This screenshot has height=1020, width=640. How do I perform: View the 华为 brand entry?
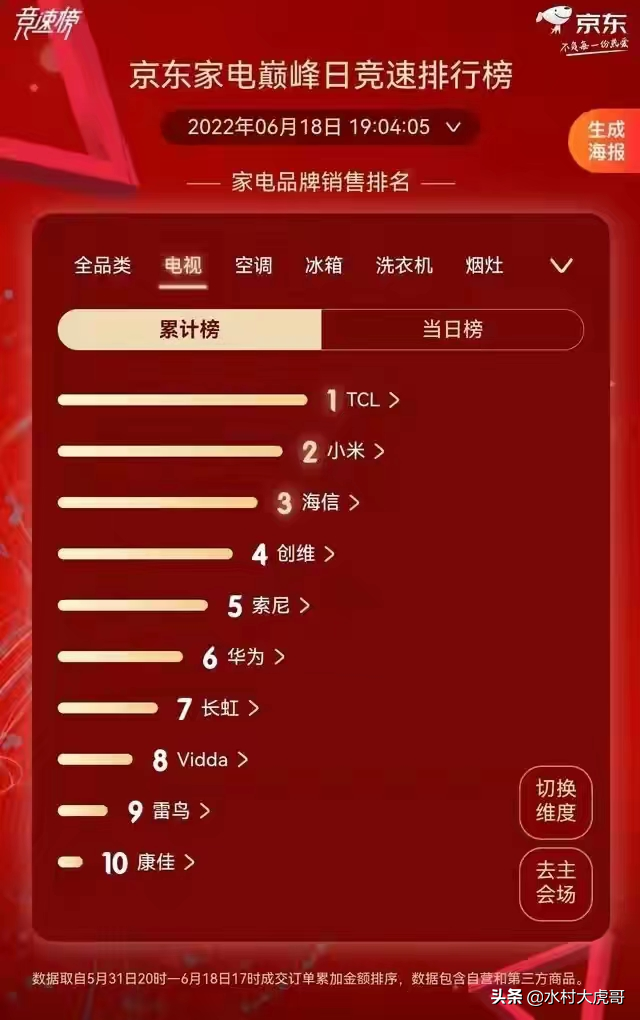click(247, 657)
